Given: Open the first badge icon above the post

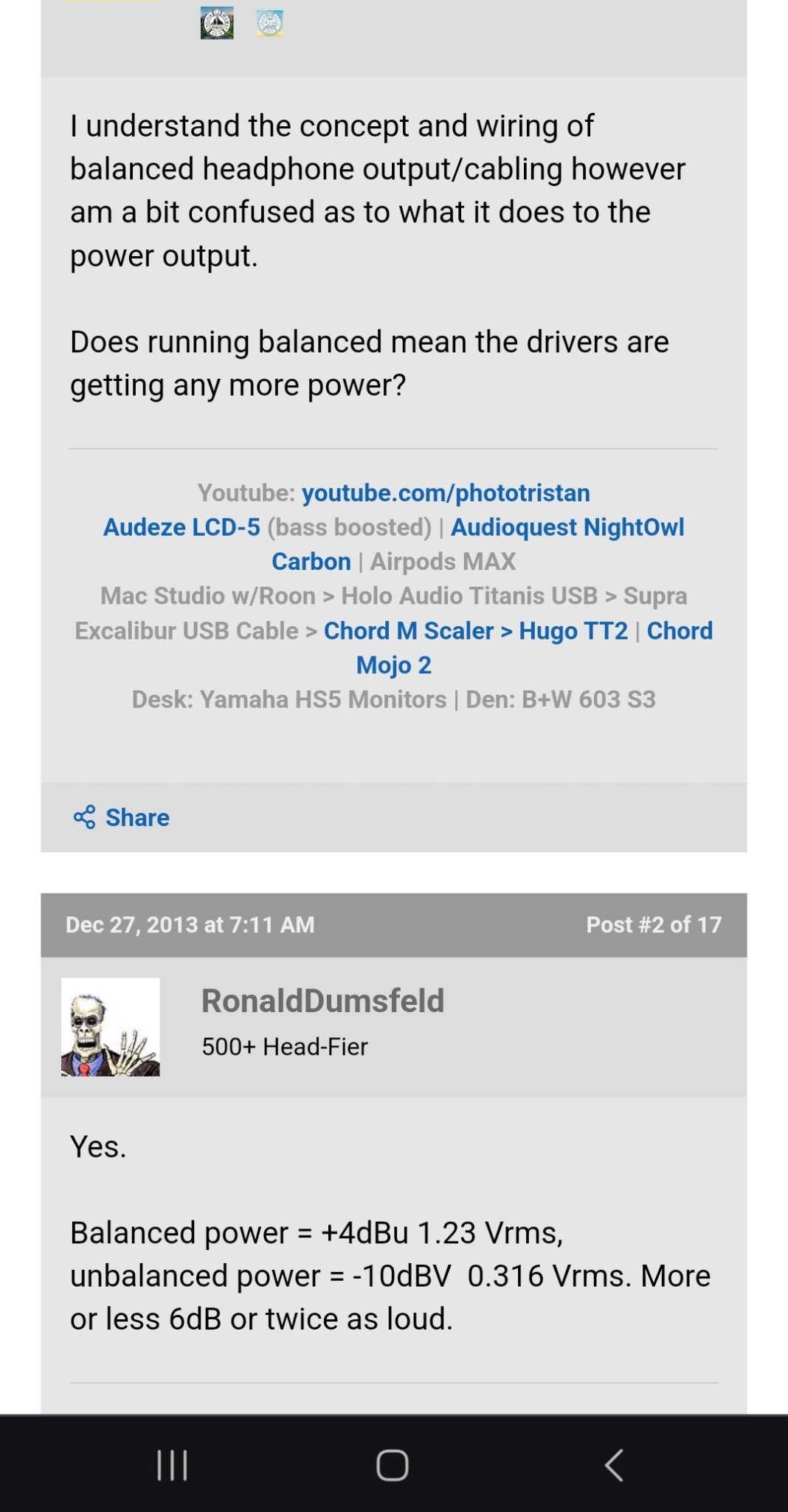Looking at the screenshot, I should [217, 24].
